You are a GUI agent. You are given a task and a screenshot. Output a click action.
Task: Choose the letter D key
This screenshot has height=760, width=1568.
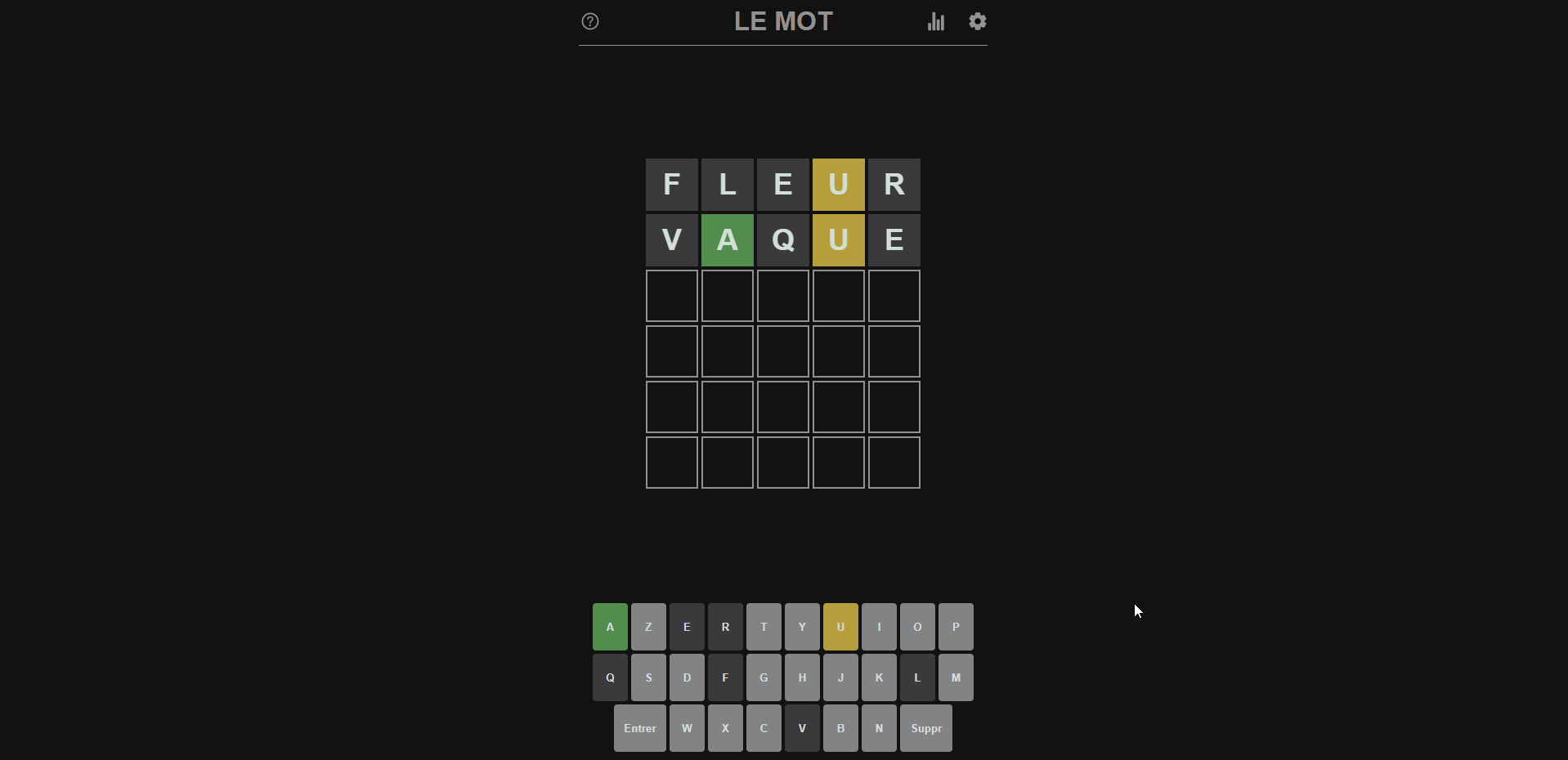(x=687, y=677)
